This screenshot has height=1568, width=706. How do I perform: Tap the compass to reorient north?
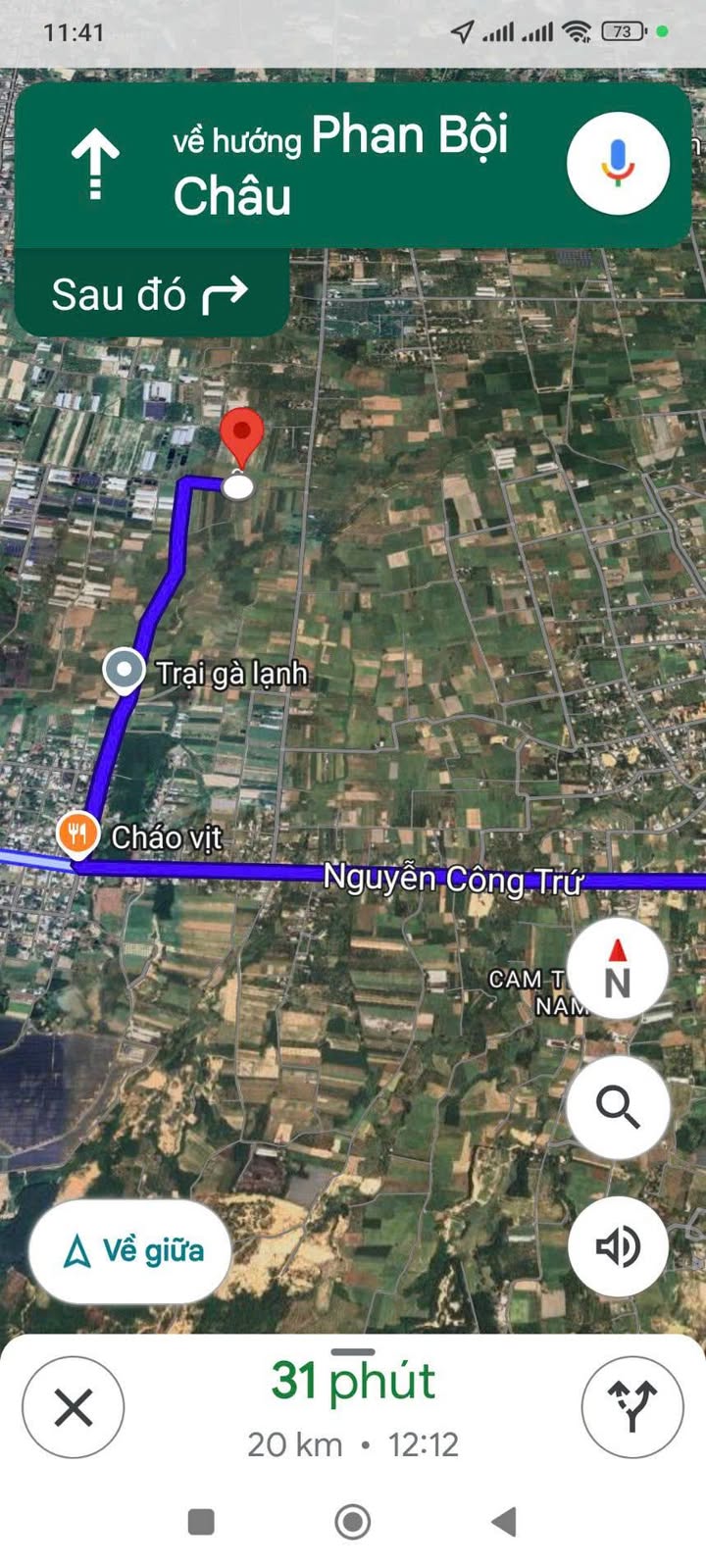[x=617, y=969]
